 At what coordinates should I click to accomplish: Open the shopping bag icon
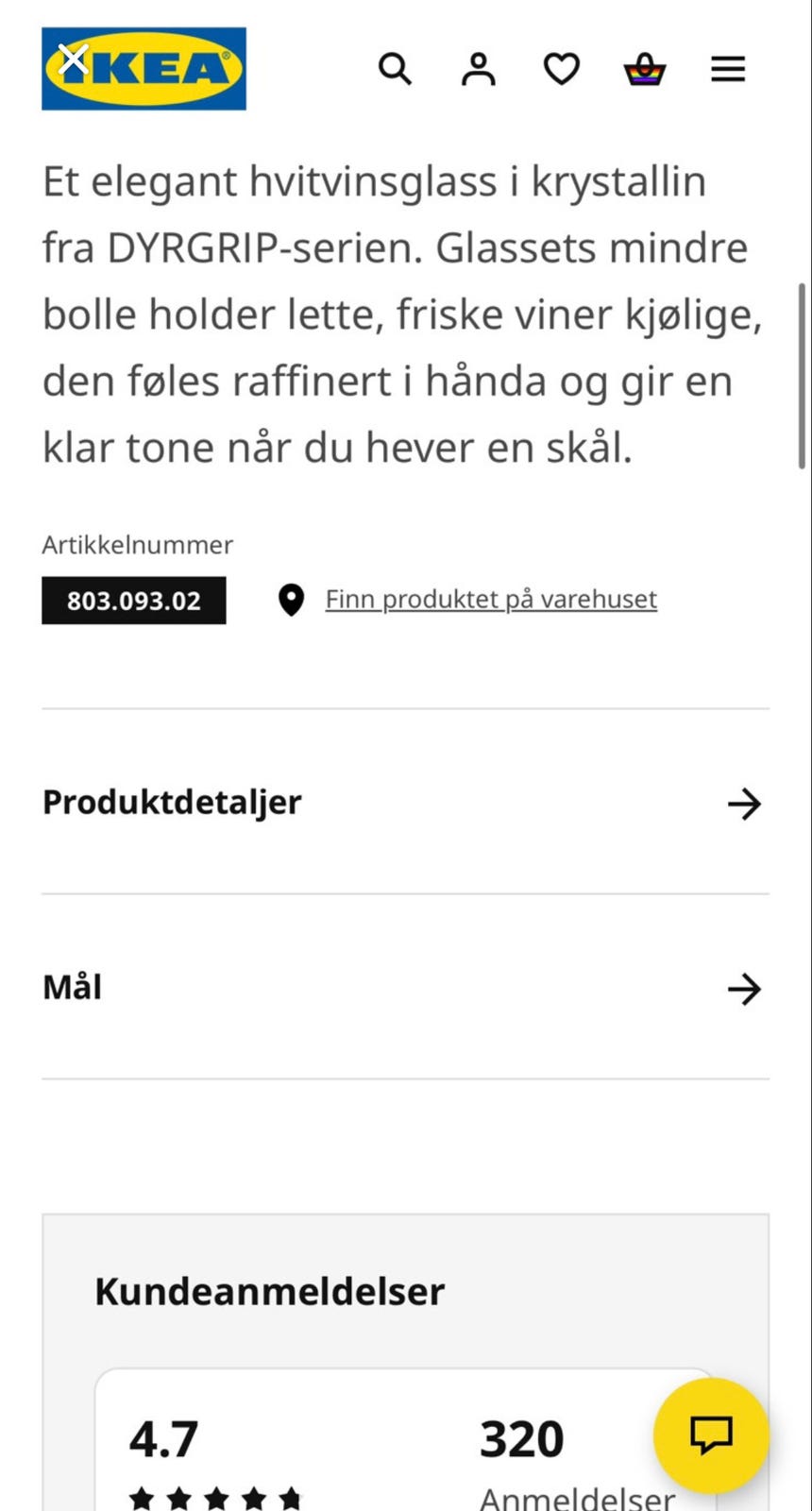coord(643,68)
